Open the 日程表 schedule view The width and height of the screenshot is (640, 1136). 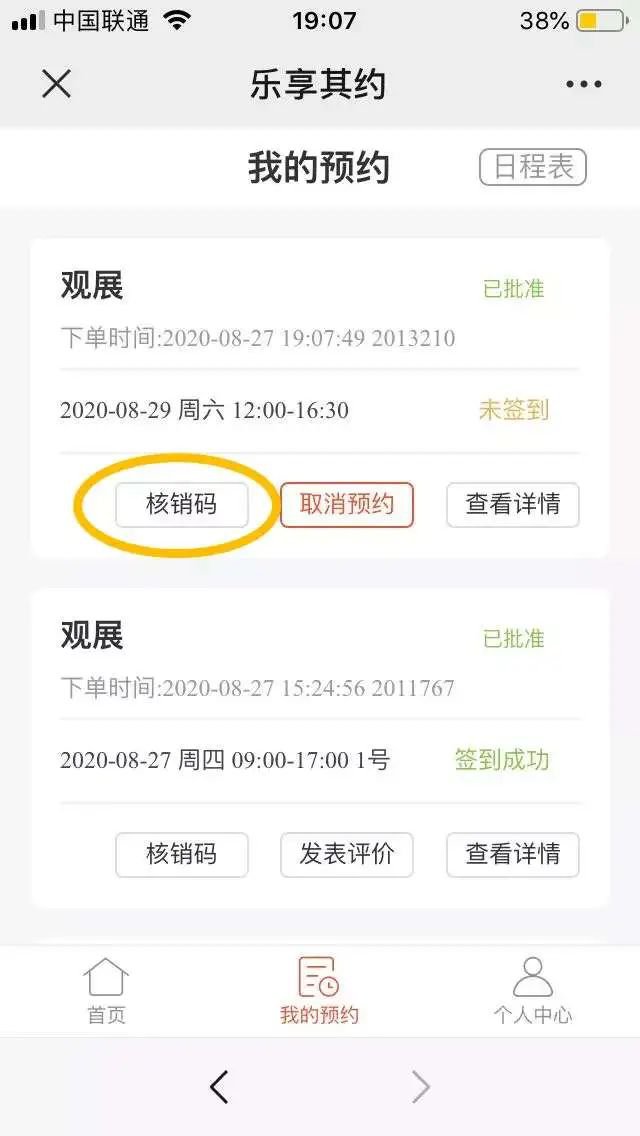point(533,167)
